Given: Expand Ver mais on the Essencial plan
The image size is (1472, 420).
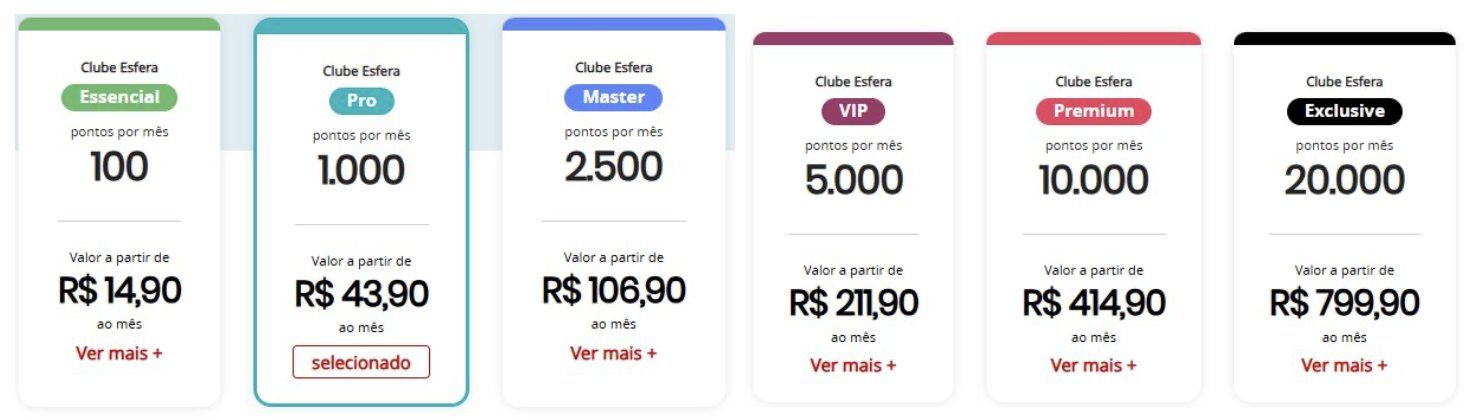Looking at the screenshot, I should click(119, 353).
